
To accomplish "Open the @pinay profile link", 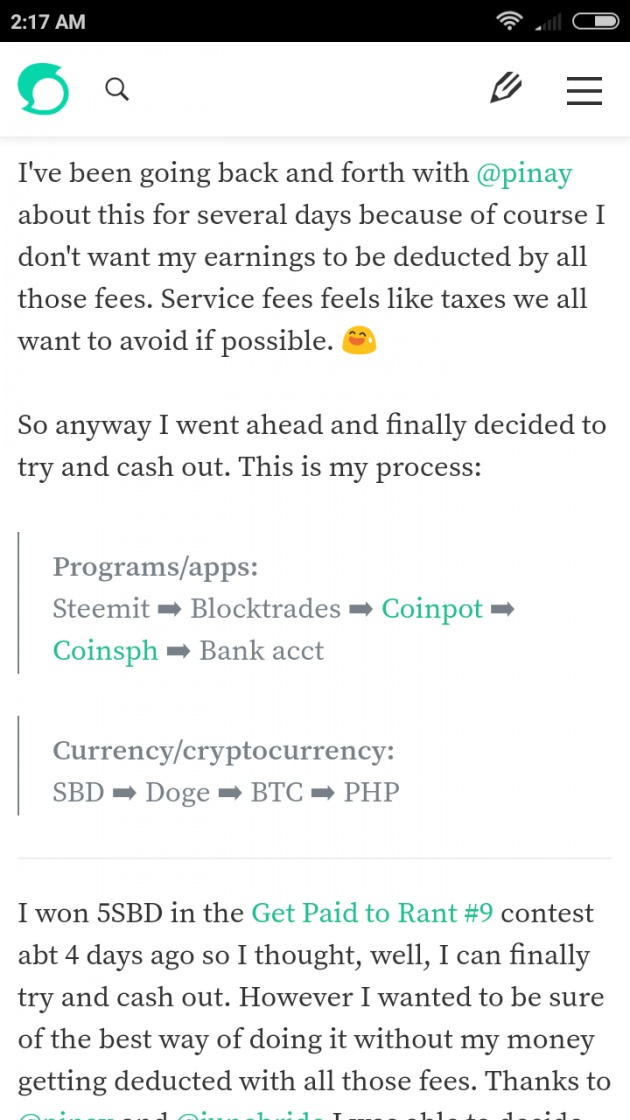I will 524,174.
